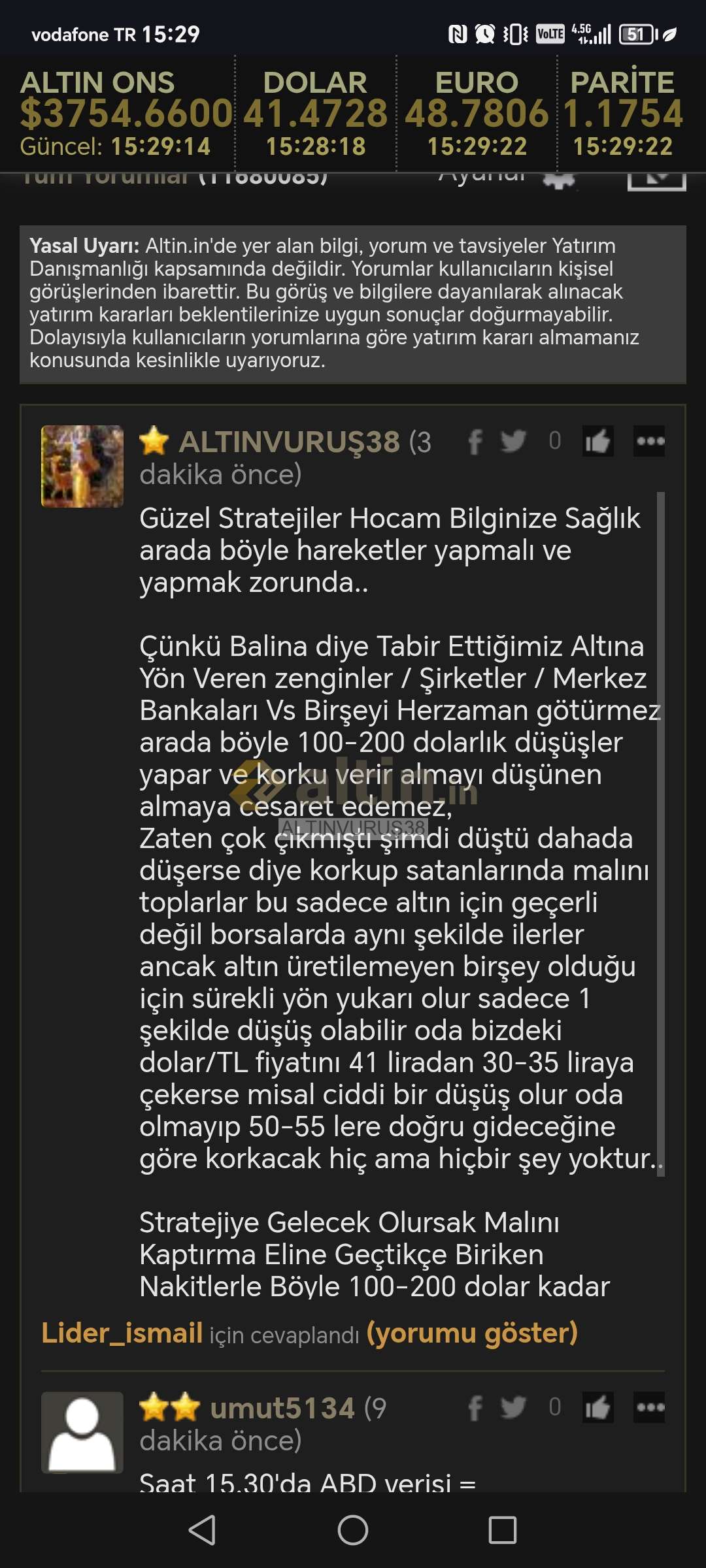Open umut5134's profile name
Image resolution: width=706 pixels, height=1568 pixels.
[282, 1409]
